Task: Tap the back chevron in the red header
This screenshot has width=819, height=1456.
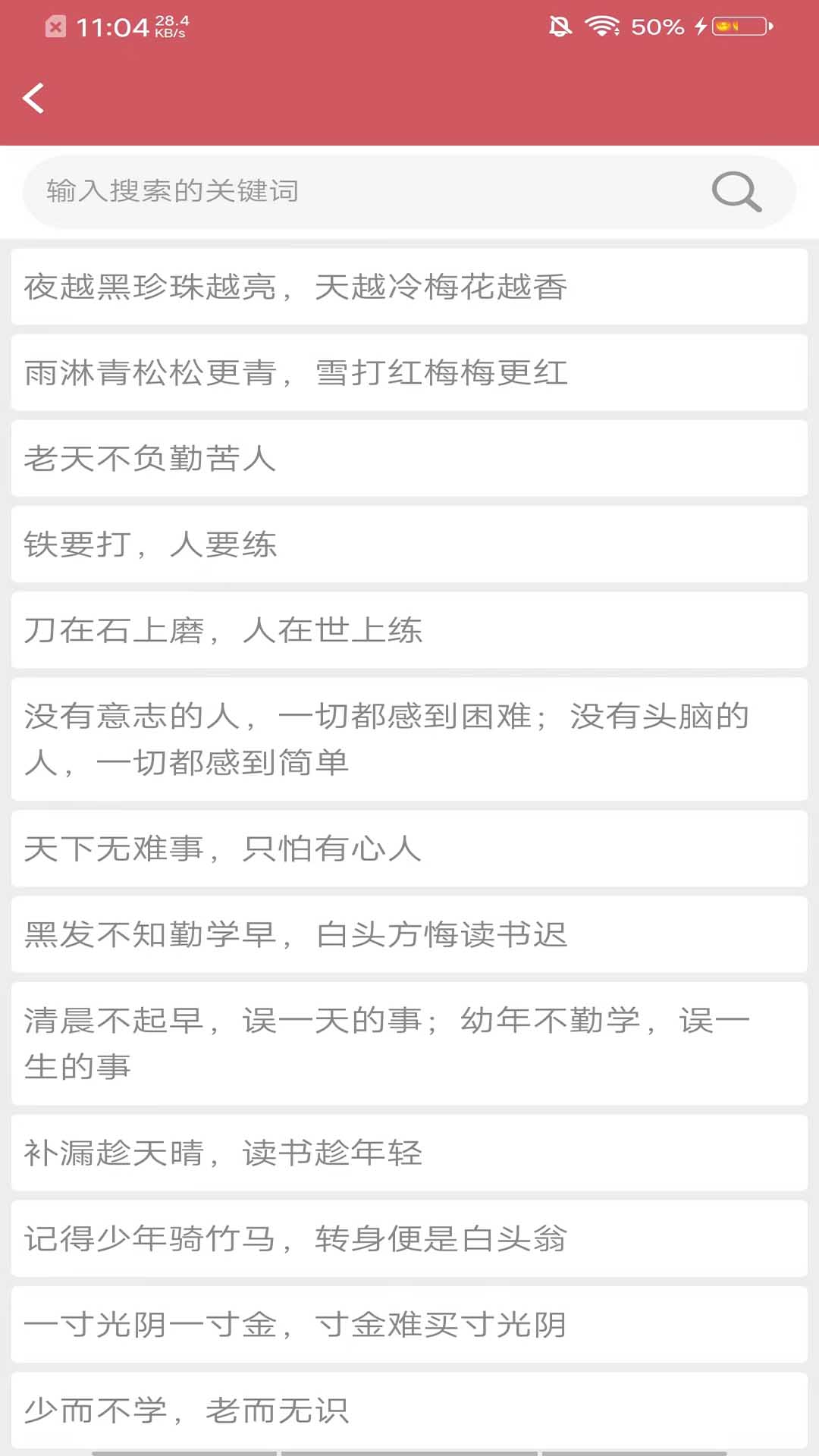Action: (x=34, y=99)
